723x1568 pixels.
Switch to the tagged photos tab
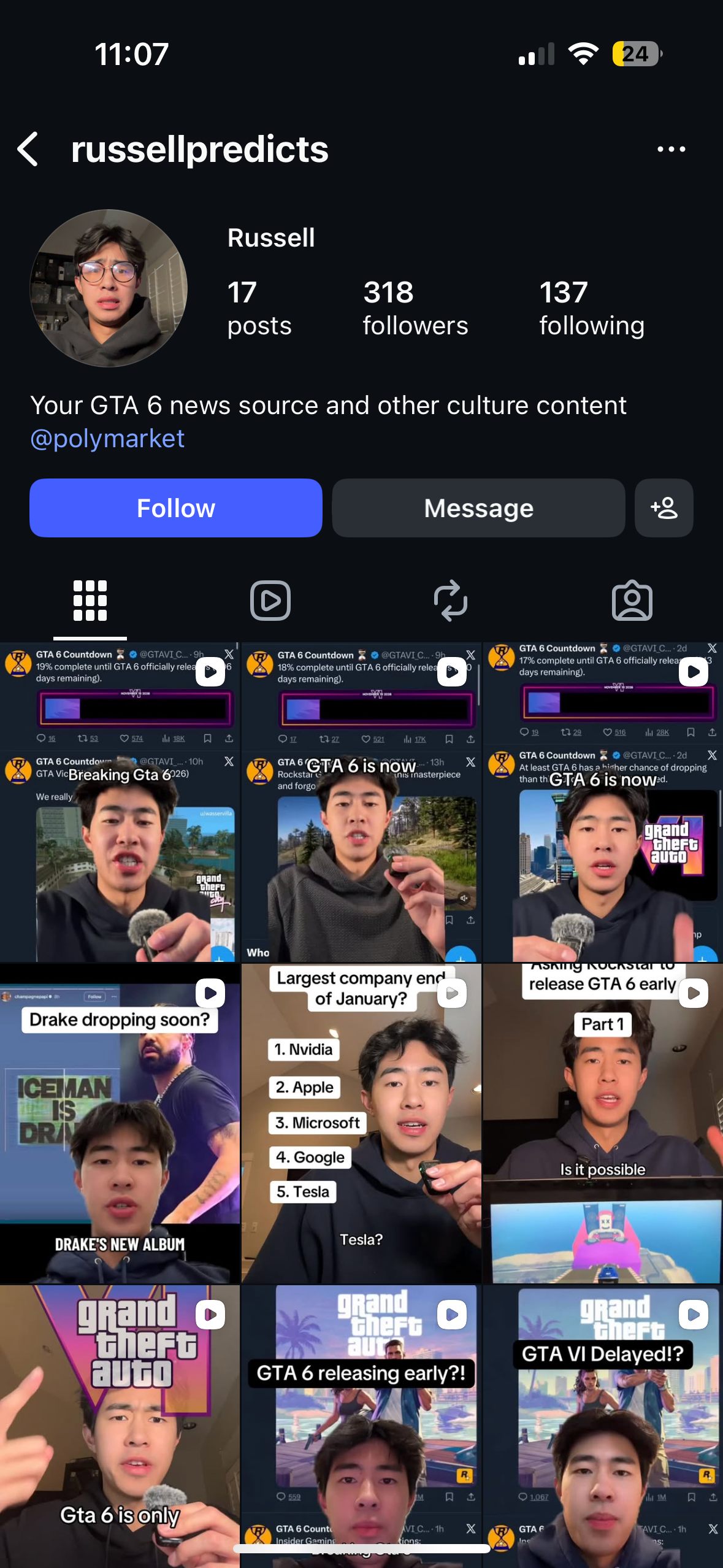[x=632, y=600]
